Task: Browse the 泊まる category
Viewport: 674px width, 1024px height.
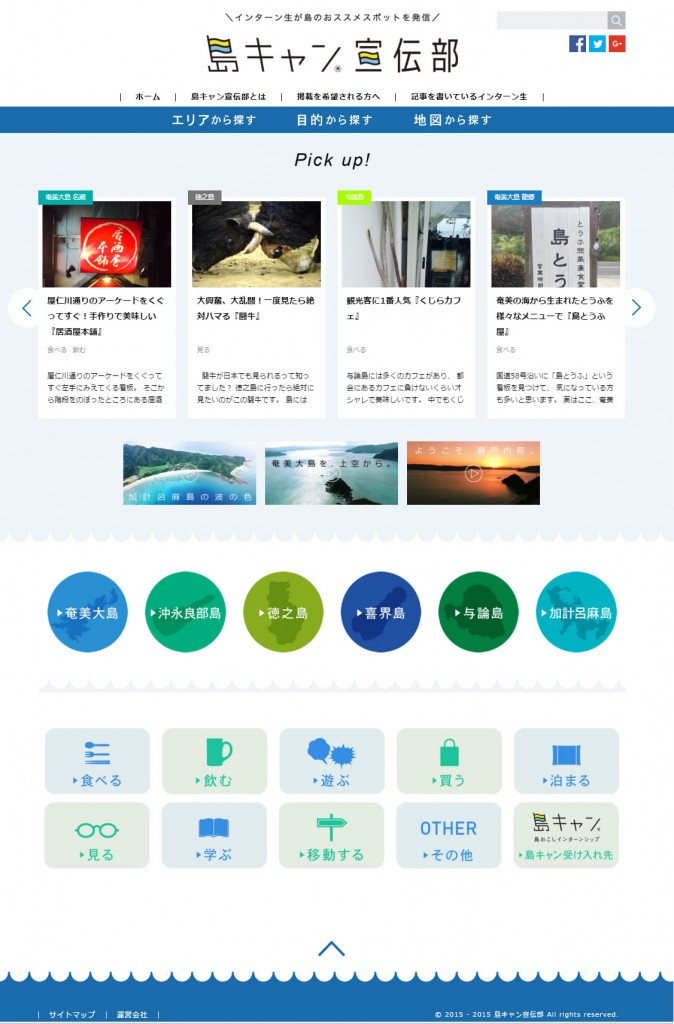Action: click(x=566, y=761)
